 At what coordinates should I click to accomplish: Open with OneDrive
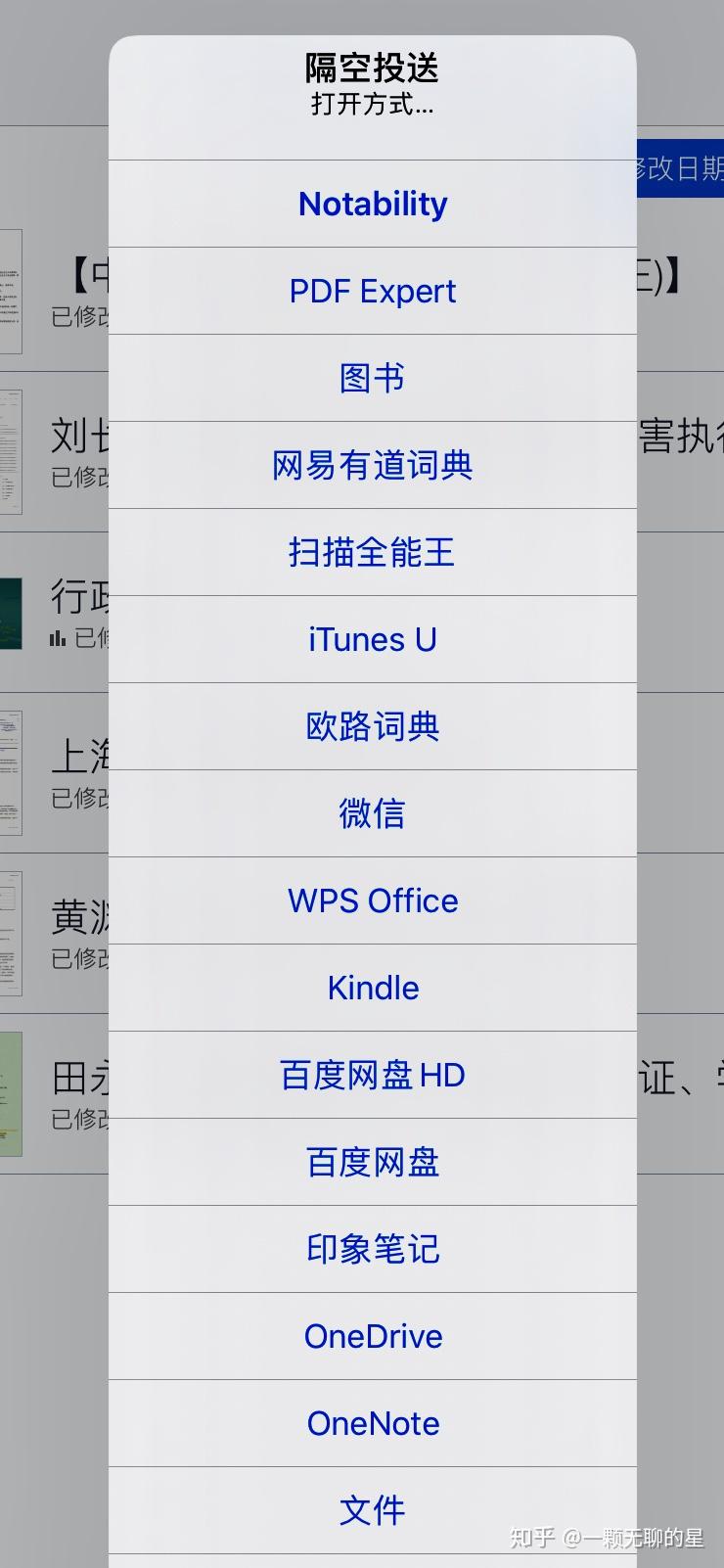pyautogui.click(x=373, y=1336)
